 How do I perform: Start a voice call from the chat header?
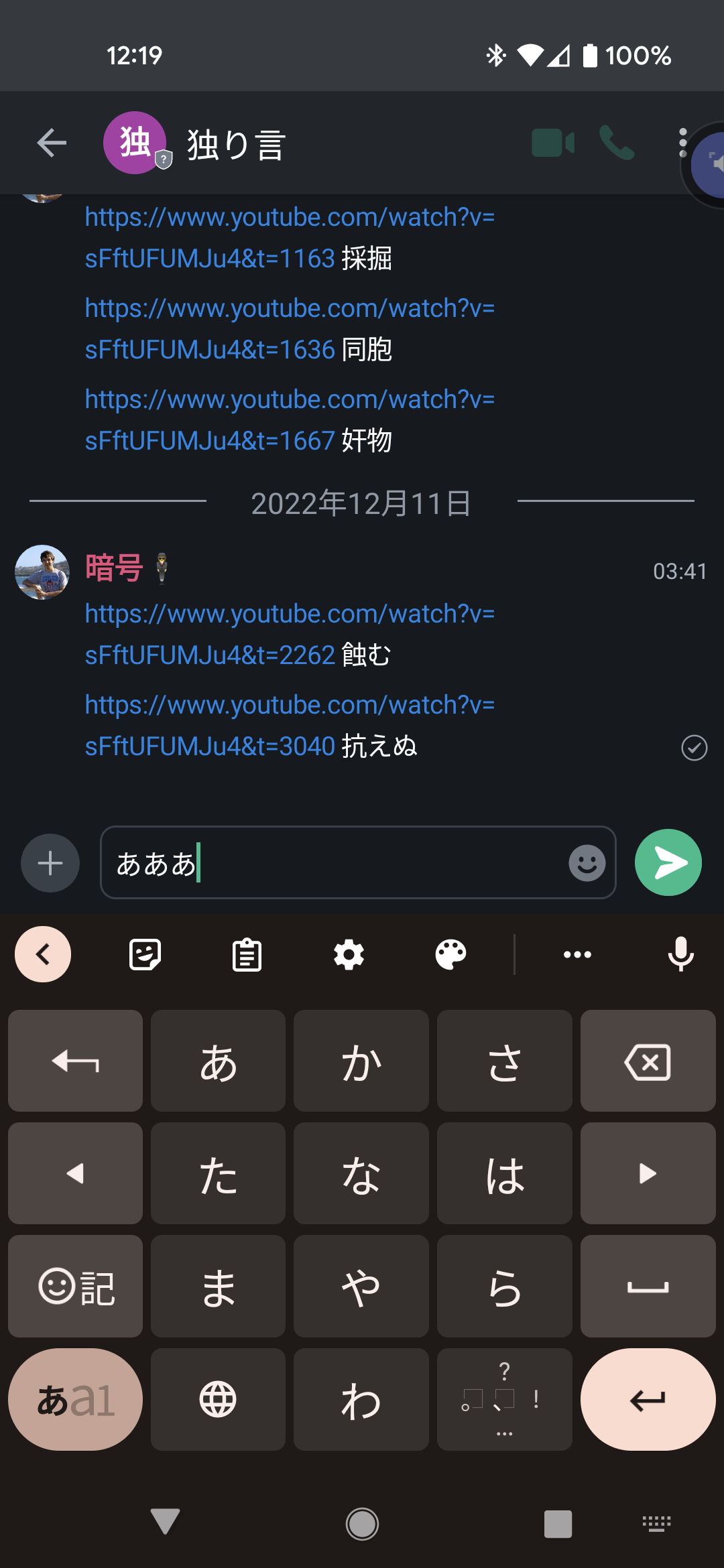pyautogui.click(x=617, y=143)
